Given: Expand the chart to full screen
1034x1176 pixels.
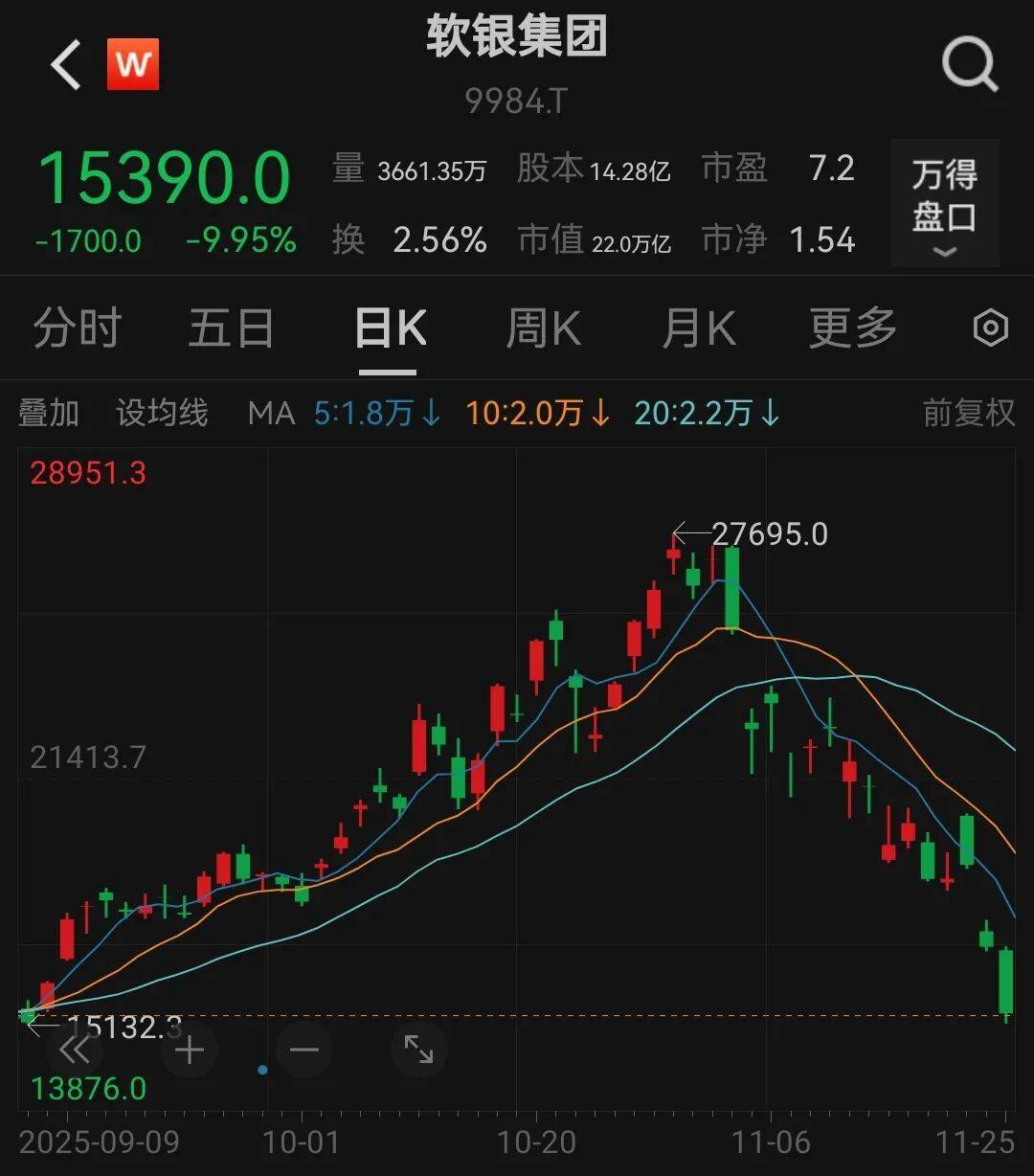Looking at the screenshot, I should pyautogui.click(x=418, y=1050).
